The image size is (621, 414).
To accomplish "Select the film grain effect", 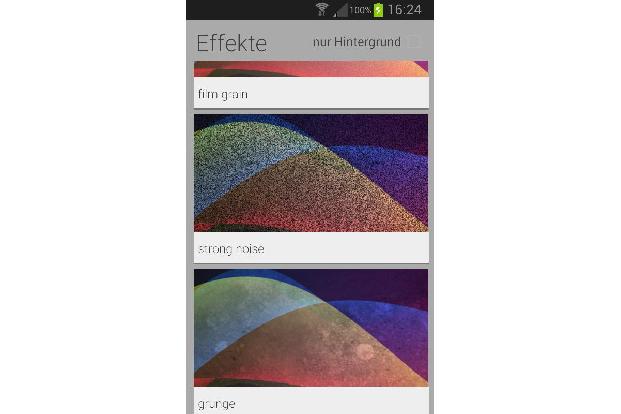I will tap(310, 85).
